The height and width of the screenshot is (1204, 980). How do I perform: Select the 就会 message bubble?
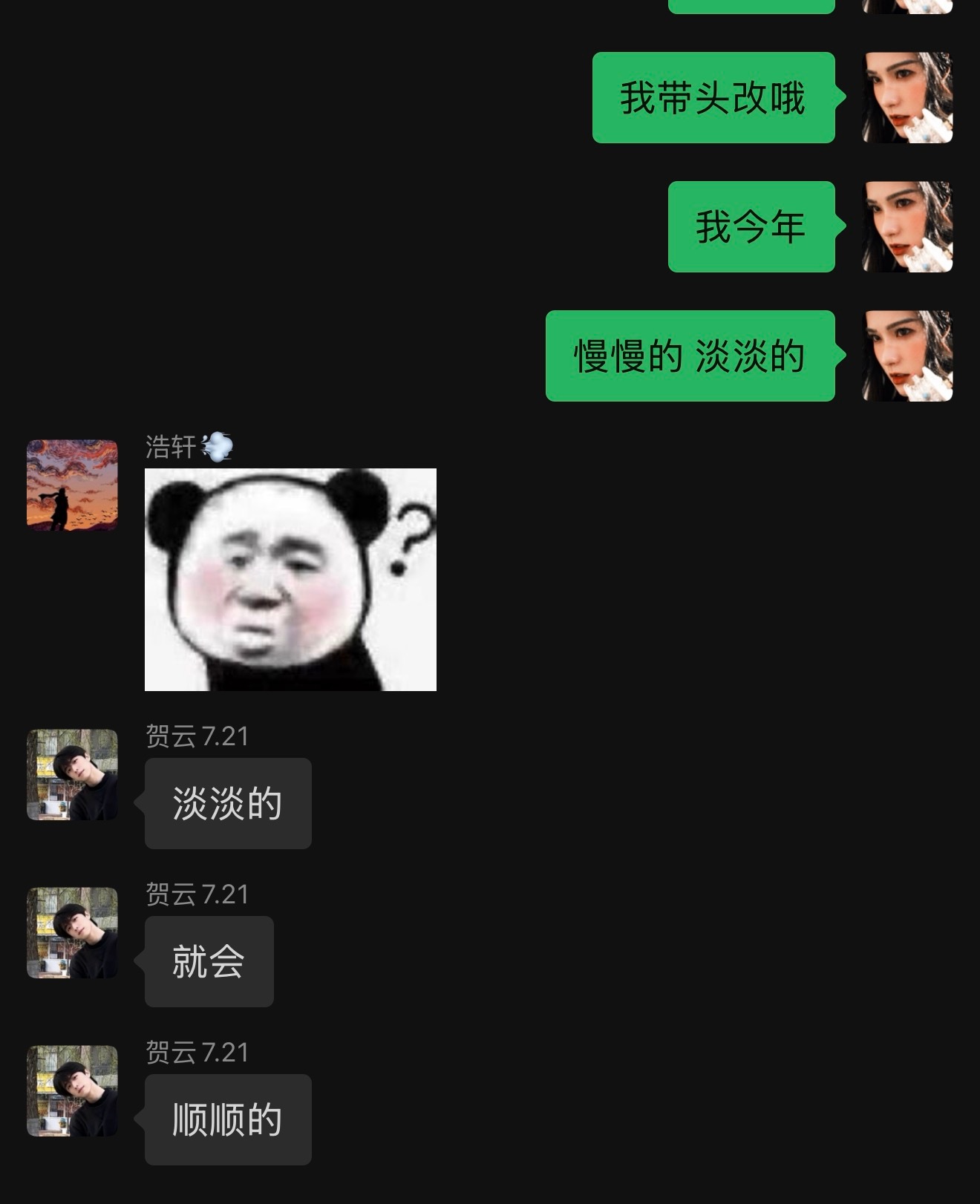click(x=209, y=961)
